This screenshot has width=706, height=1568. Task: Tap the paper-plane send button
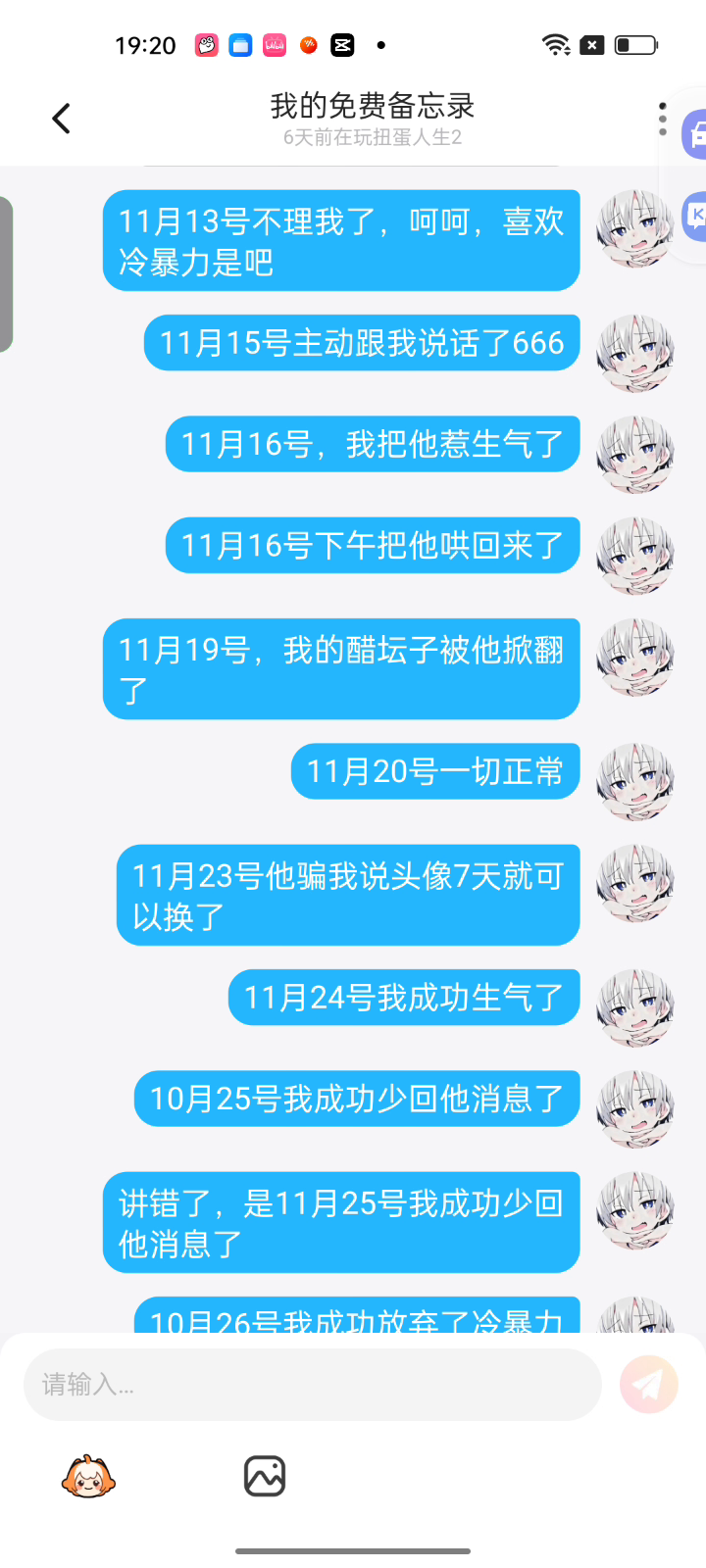pos(648,1385)
